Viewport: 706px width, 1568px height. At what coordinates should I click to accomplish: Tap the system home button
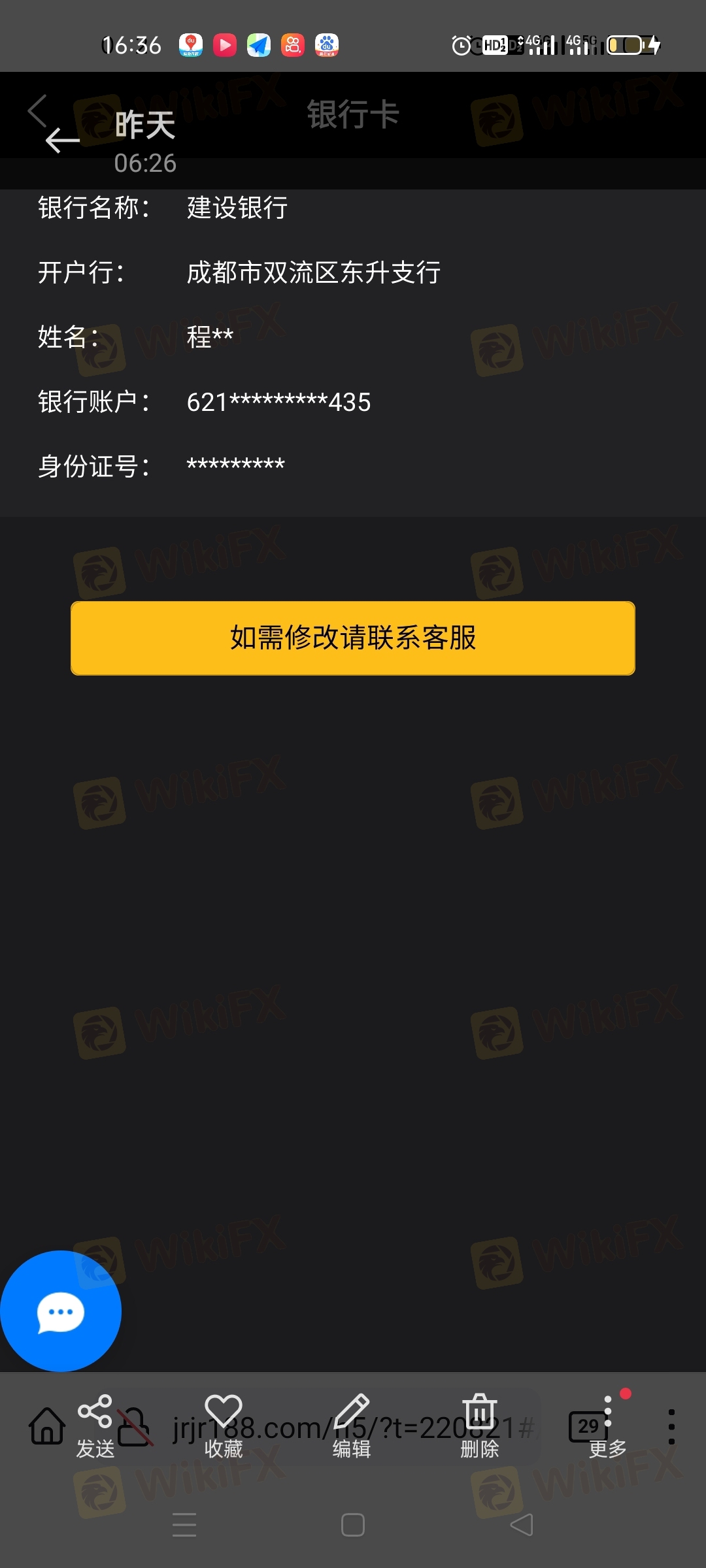(353, 1526)
